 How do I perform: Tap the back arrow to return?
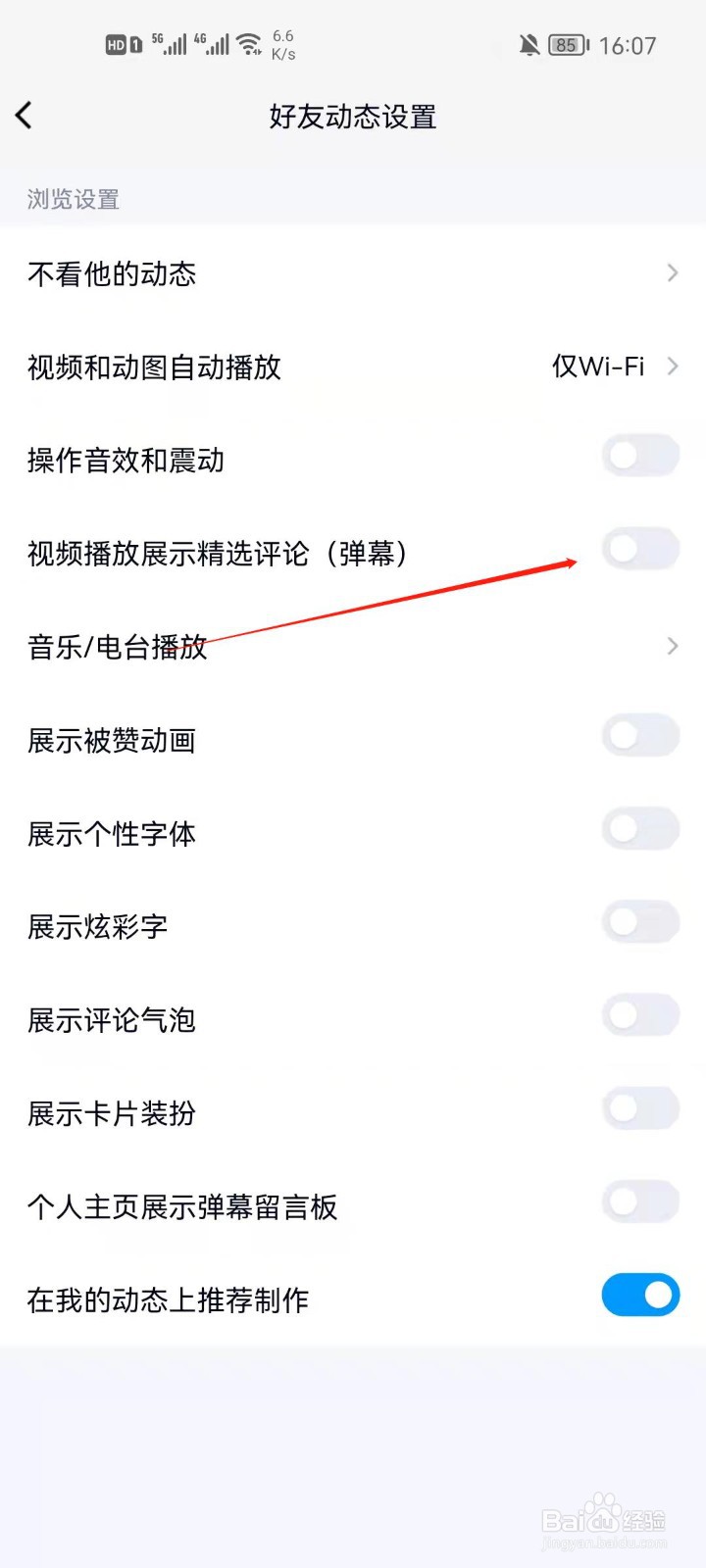point(25,115)
